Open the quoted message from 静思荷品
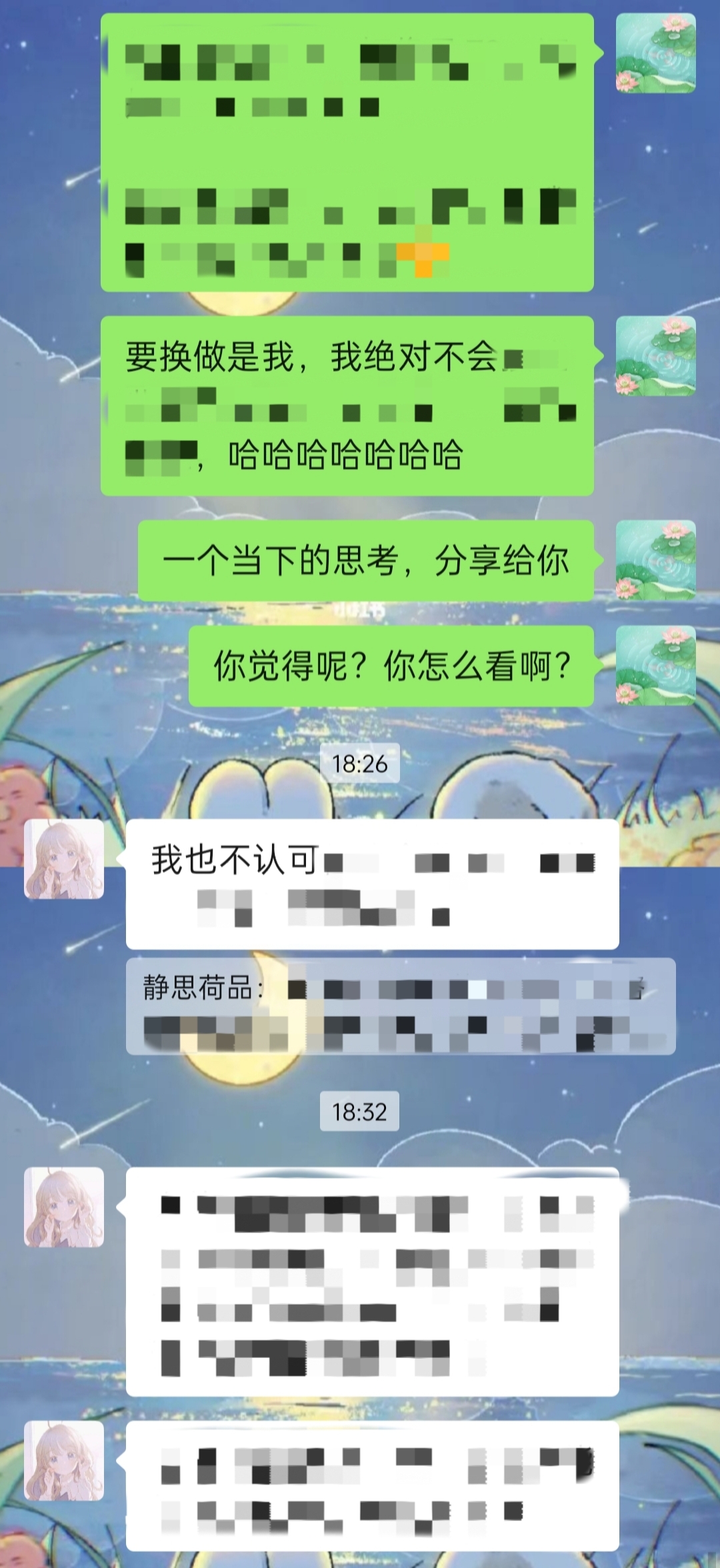The width and height of the screenshot is (720, 1568). click(x=400, y=1006)
